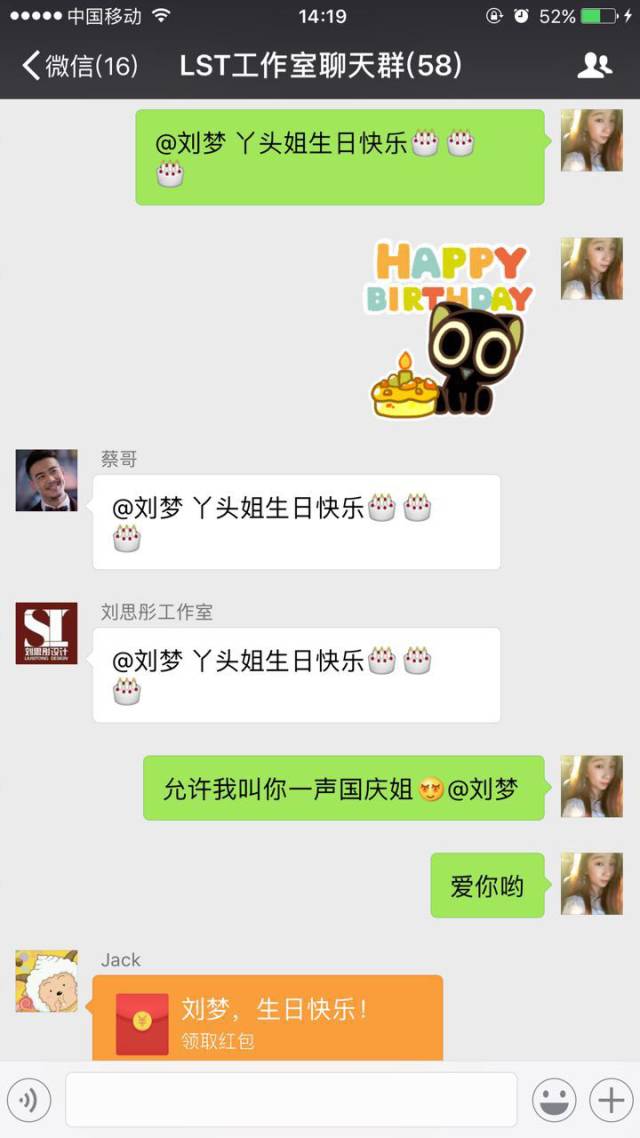The height and width of the screenshot is (1138, 640).
Task: Focus the message text field
Action: coord(290,1101)
